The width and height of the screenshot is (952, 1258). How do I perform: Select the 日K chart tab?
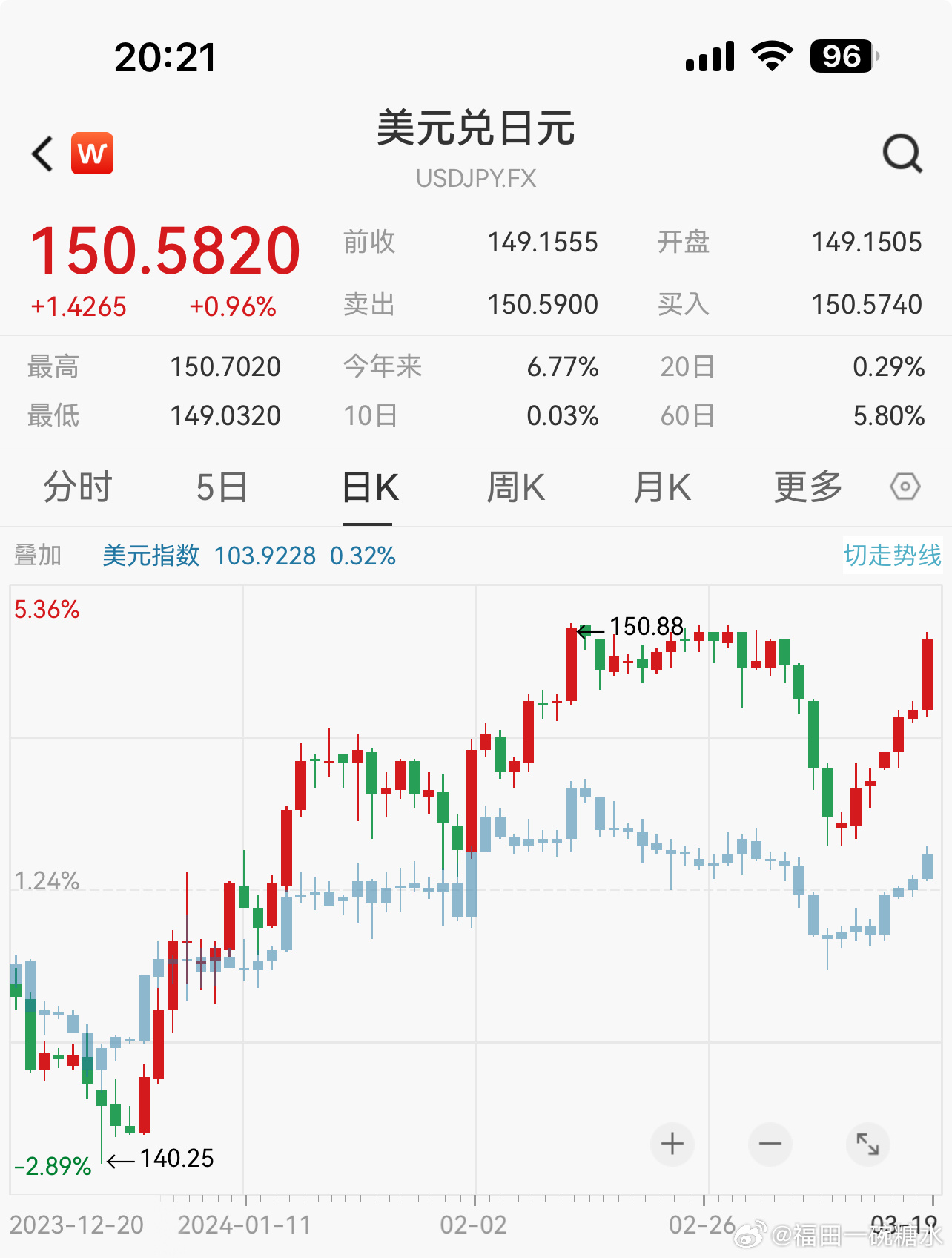(x=369, y=487)
